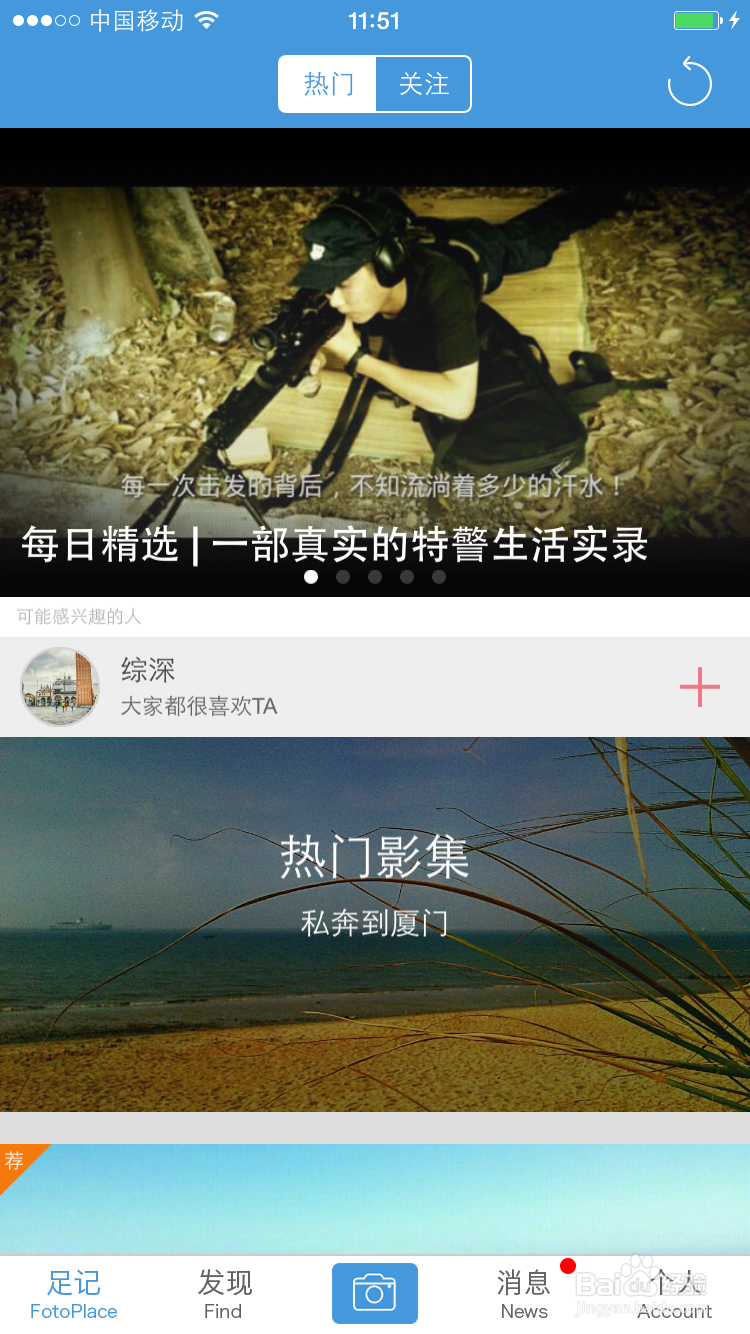Tap the last carousel indicator dot
Viewport: 750px width, 1334px height.
(x=439, y=576)
